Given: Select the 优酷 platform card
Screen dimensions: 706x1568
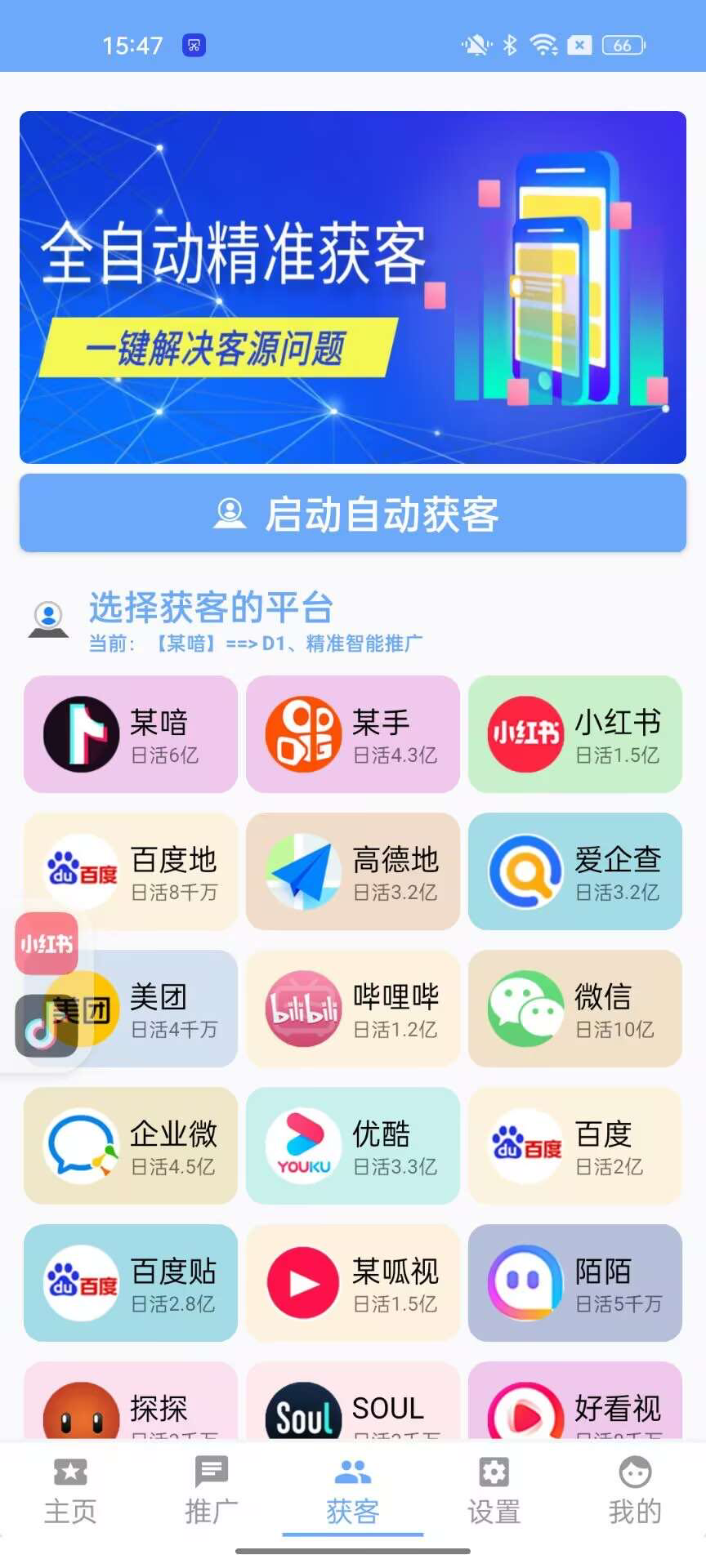Looking at the screenshot, I should (353, 1146).
